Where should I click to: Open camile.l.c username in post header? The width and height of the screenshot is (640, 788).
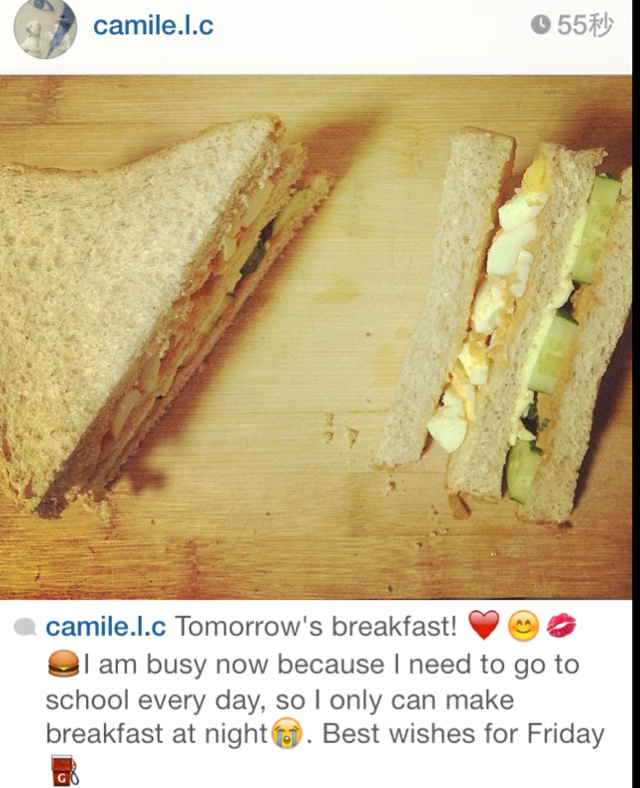(152, 27)
